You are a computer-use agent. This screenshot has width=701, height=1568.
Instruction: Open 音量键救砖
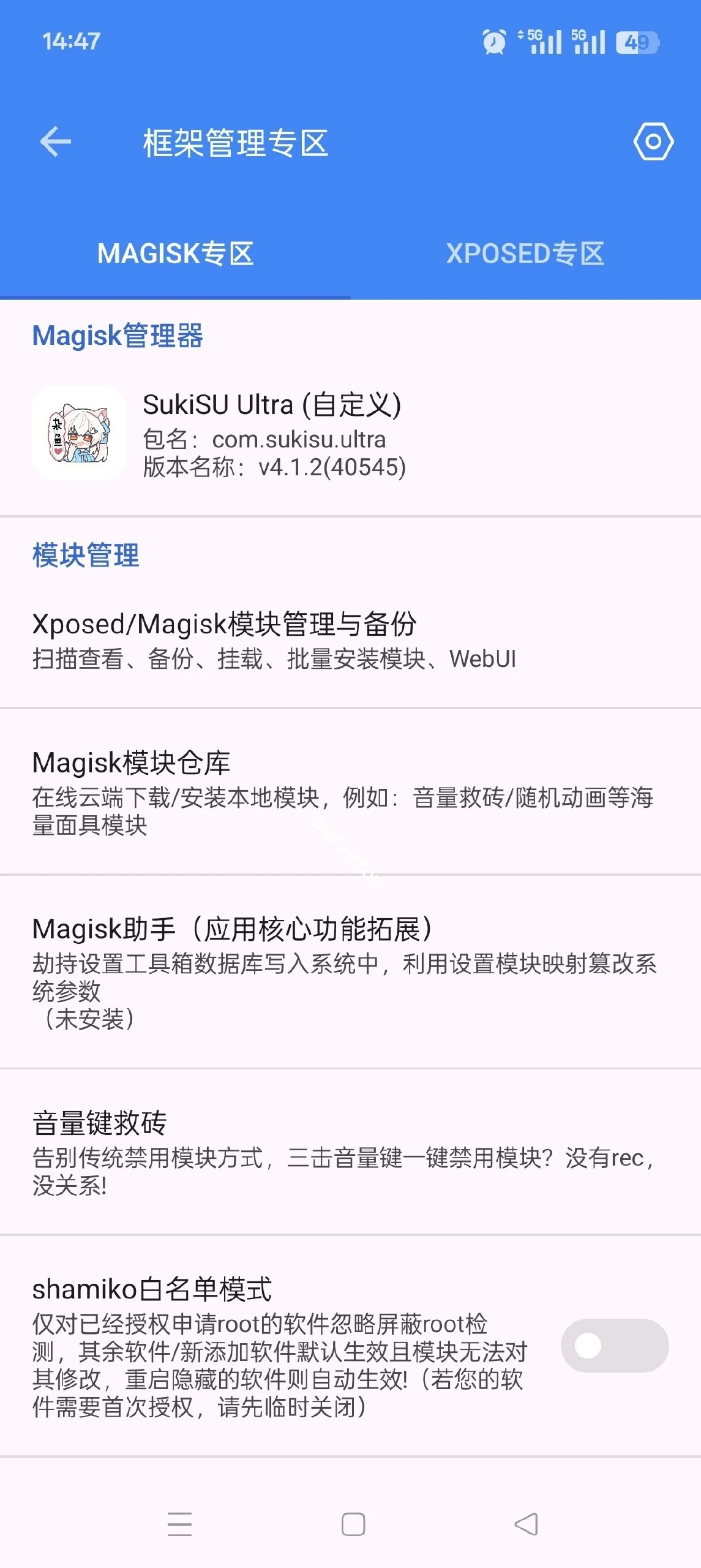[x=350, y=1151]
